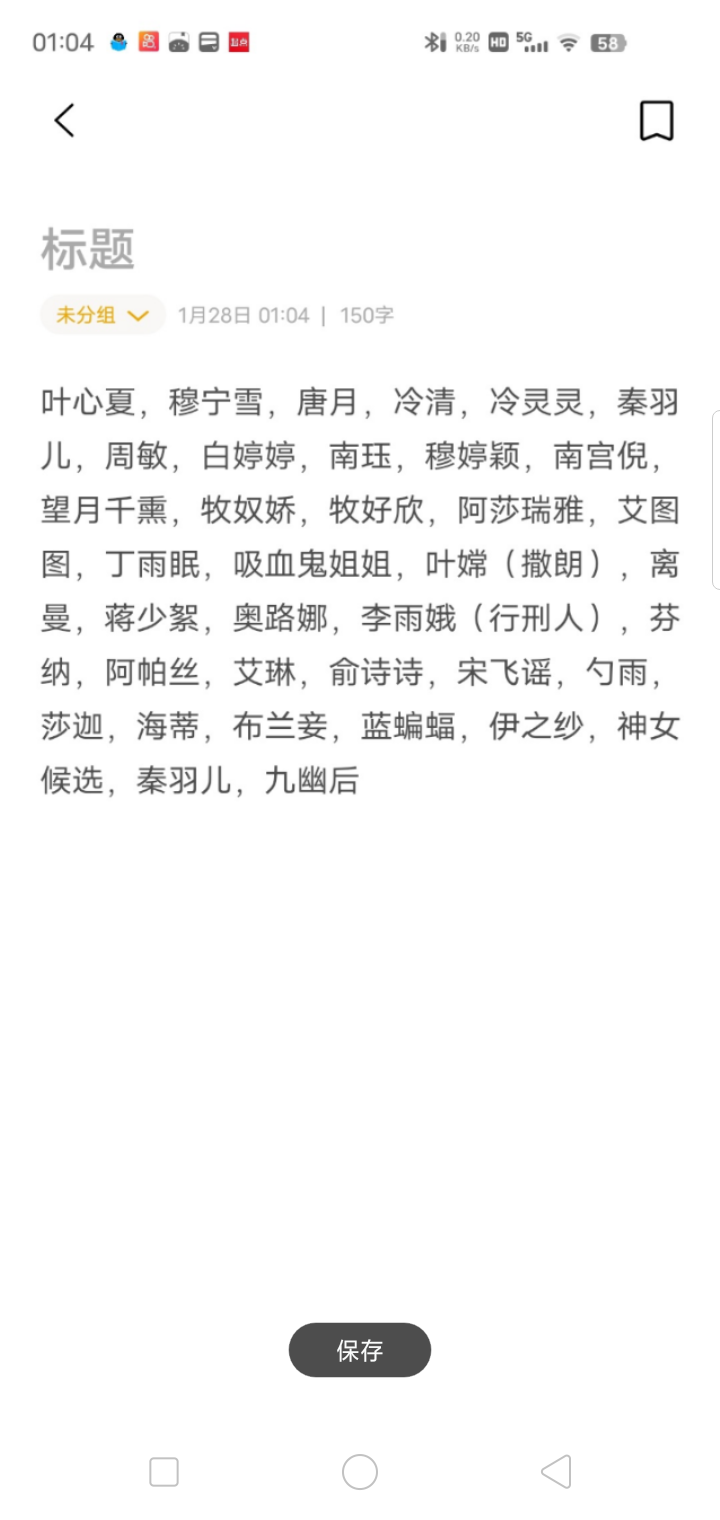Expand the 未分组 group dropdown
The width and height of the screenshot is (720, 1520).
click(x=103, y=315)
